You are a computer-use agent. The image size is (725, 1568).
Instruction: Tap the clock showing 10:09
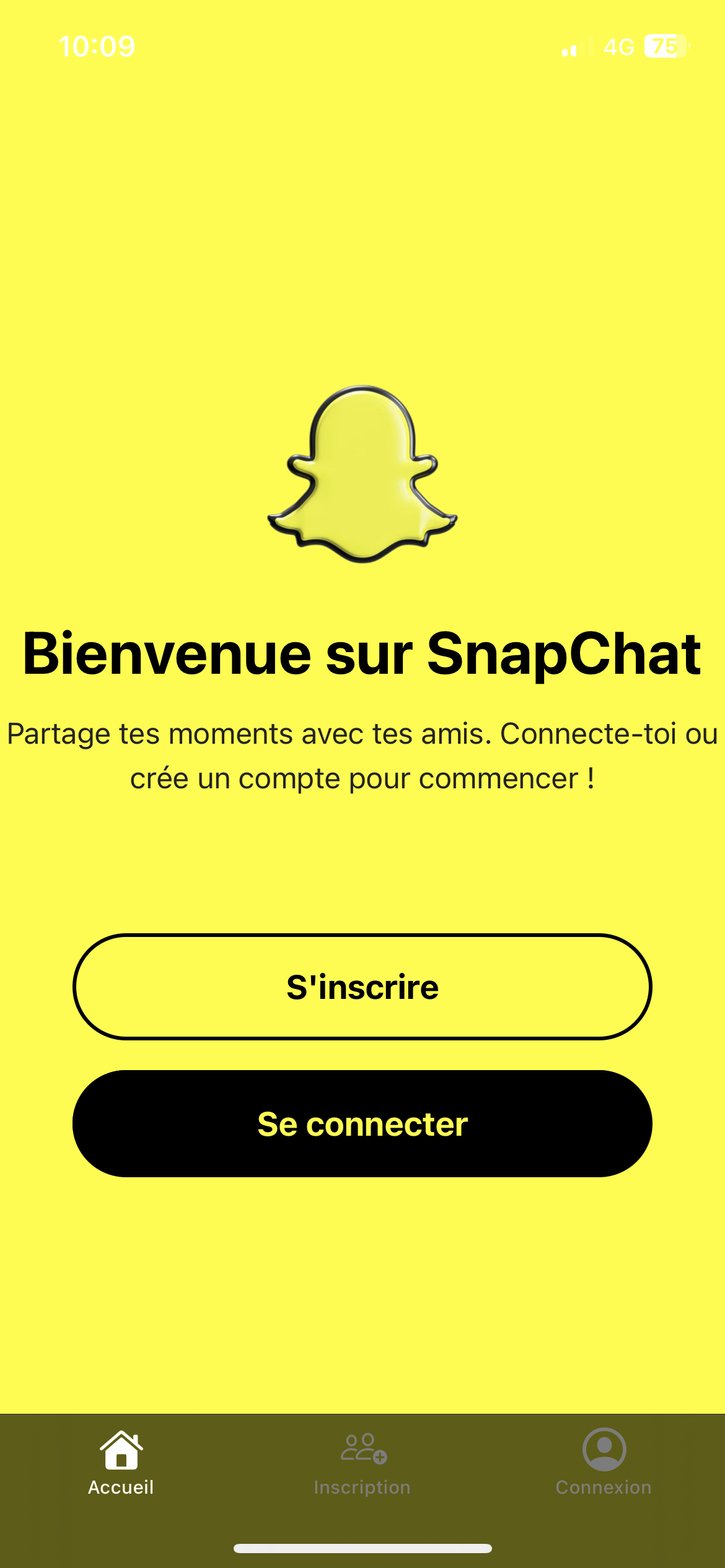point(97,46)
